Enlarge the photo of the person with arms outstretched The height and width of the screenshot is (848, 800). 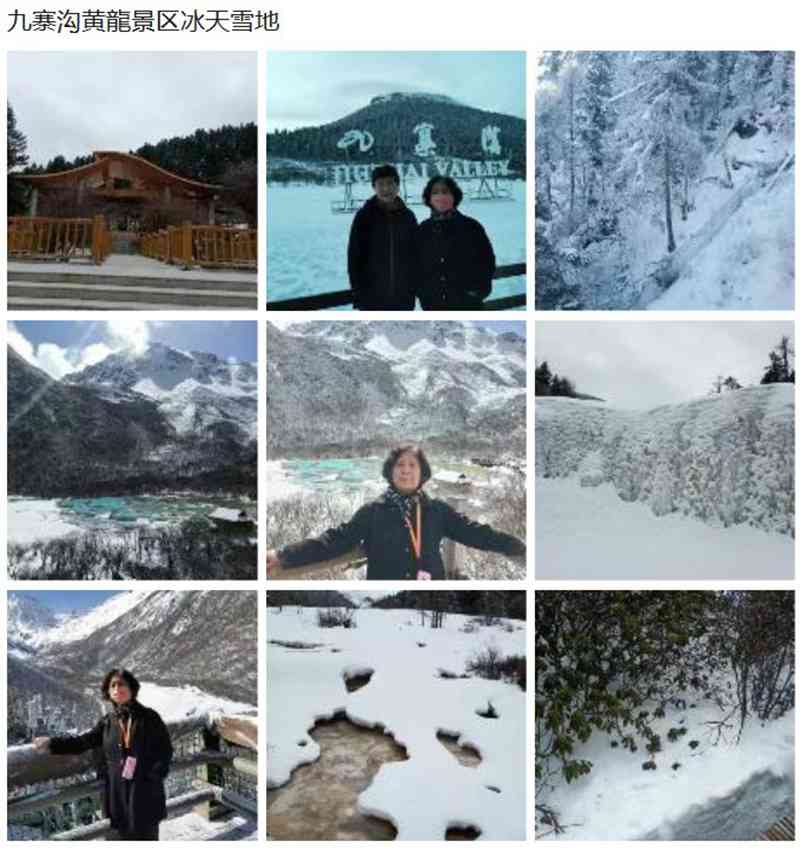tap(396, 450)
